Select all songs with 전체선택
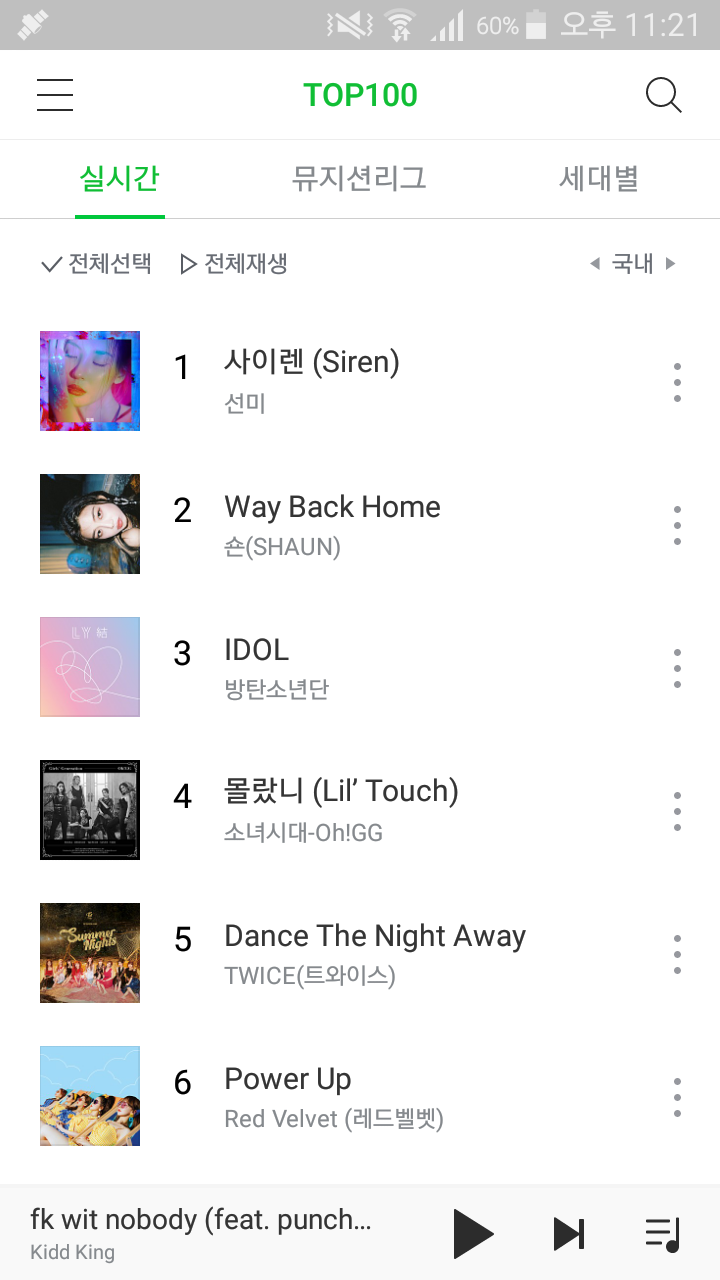Viewport: 720px width, 1280px height. 96,264
